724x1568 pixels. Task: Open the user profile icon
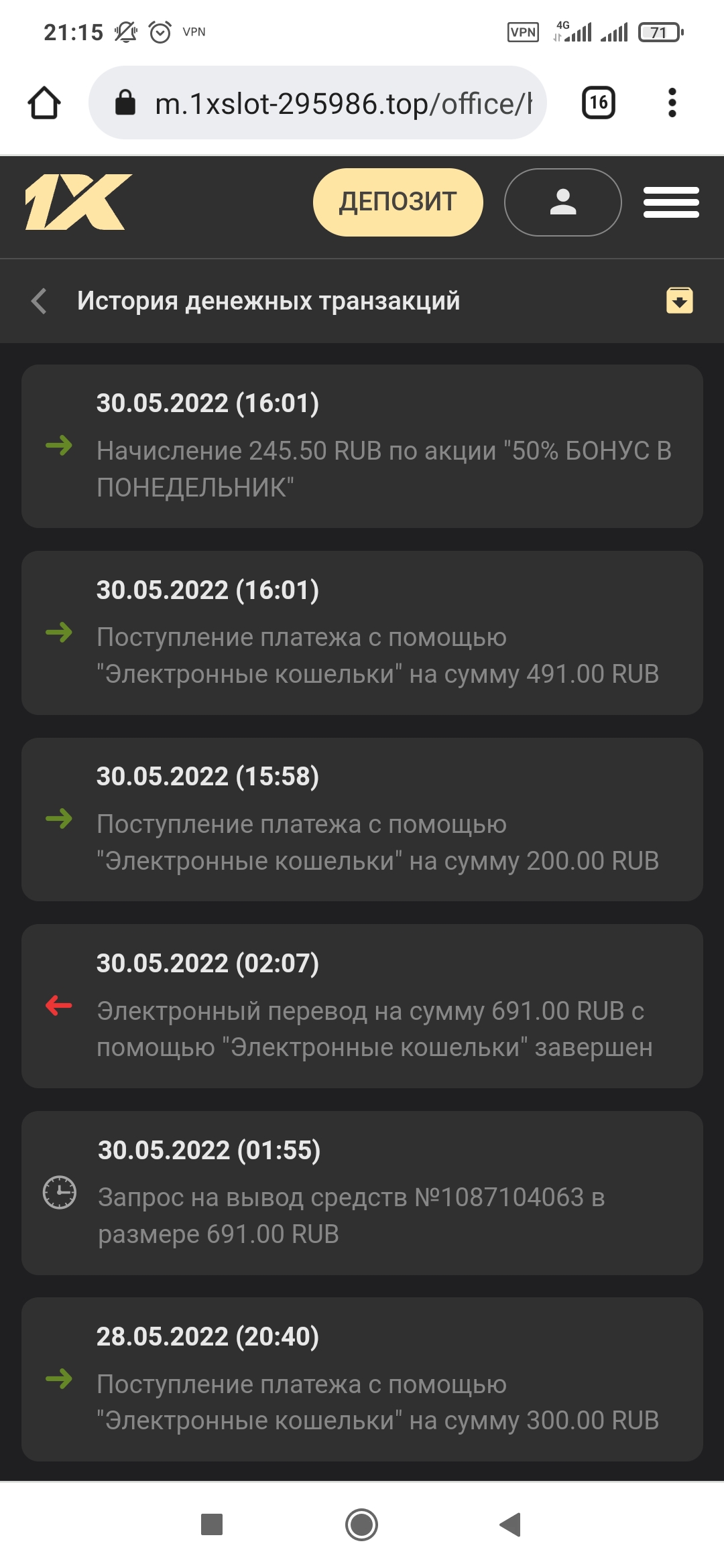(x=562, y=202)
